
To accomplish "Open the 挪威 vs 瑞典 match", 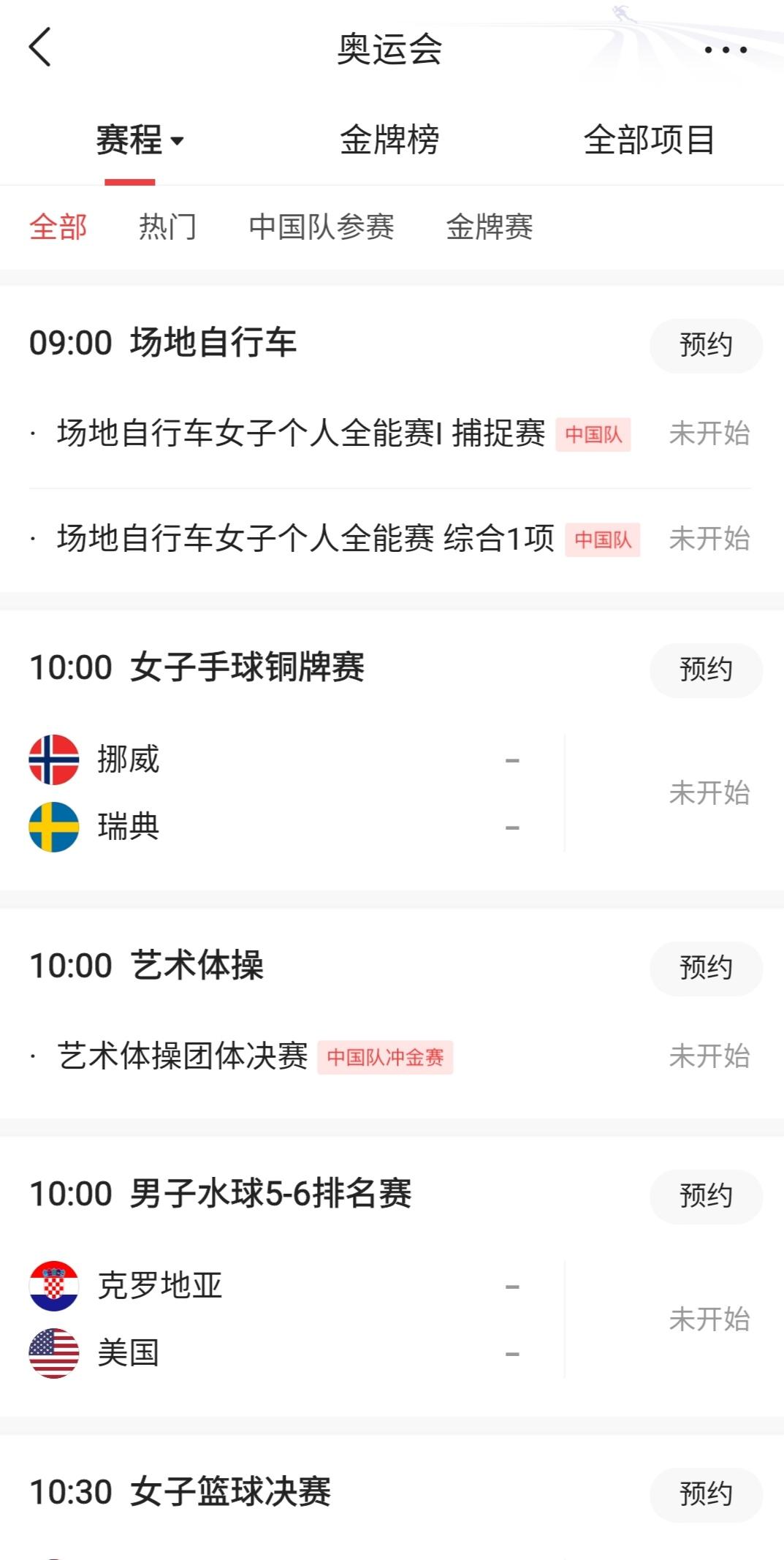I will [390, 793].
